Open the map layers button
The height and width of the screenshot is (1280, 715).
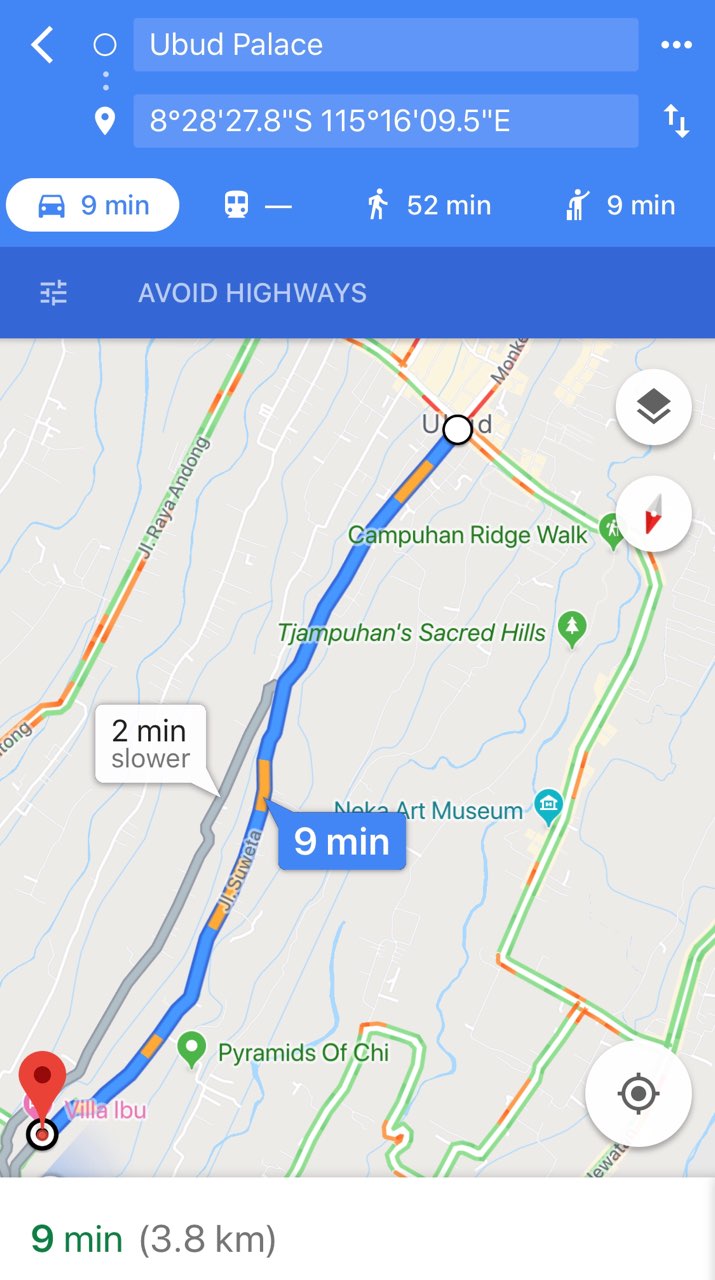point(653,407)
